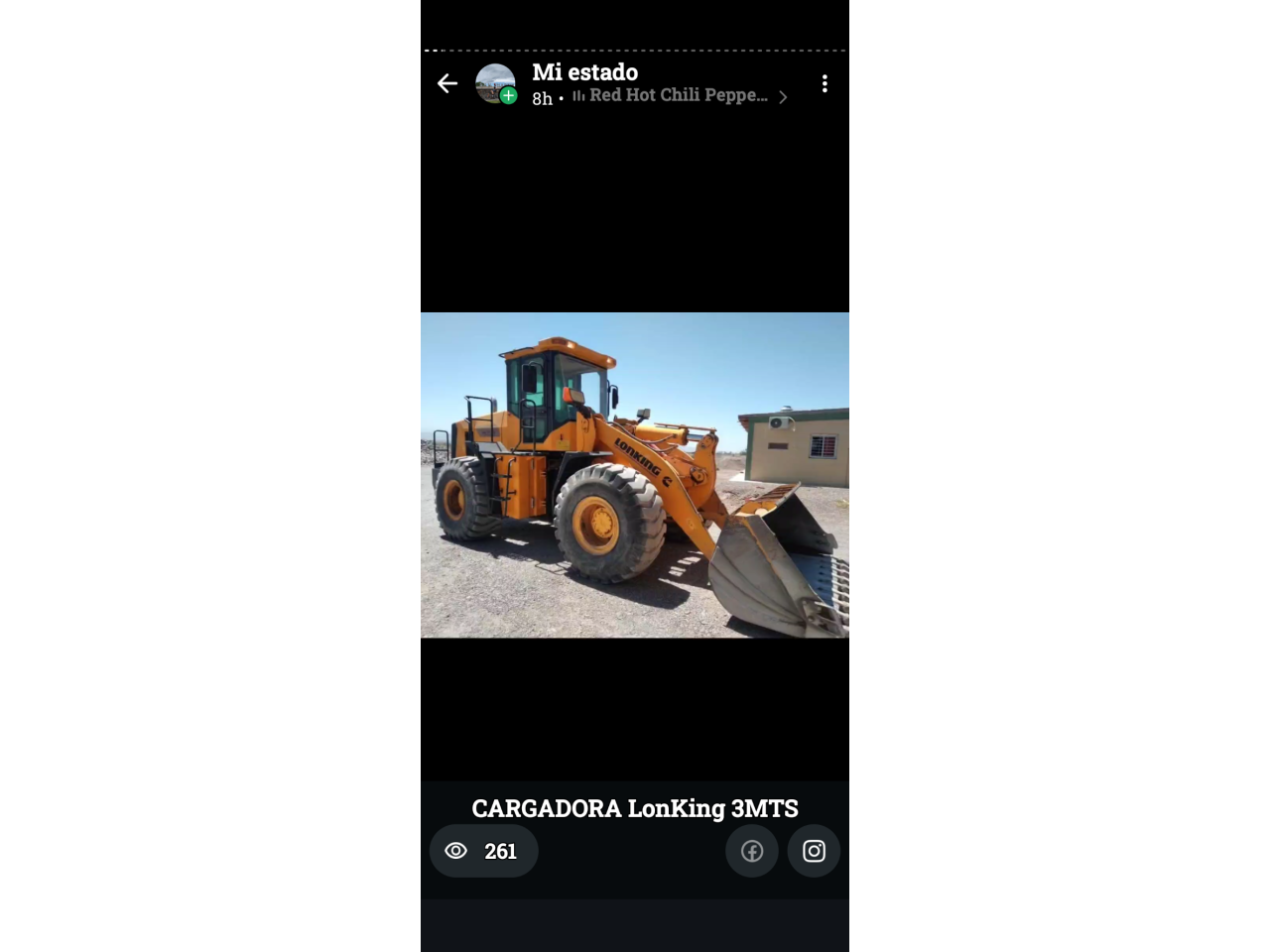Share this status to Facebook
Viewport: 1270px width, 952px height.
tap(752, 851)
